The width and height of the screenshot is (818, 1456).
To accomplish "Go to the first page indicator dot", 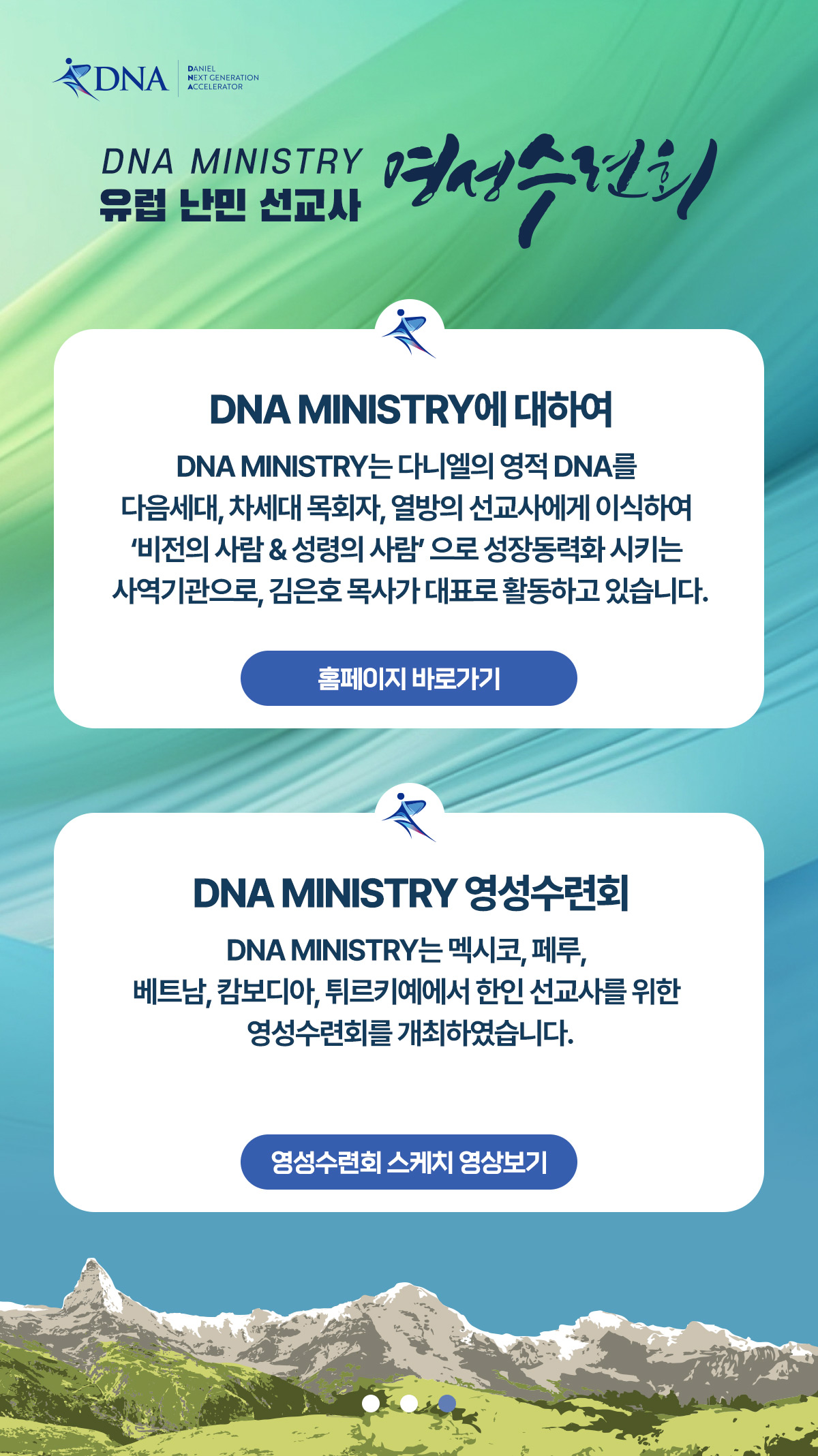I will coord(371,1403).
